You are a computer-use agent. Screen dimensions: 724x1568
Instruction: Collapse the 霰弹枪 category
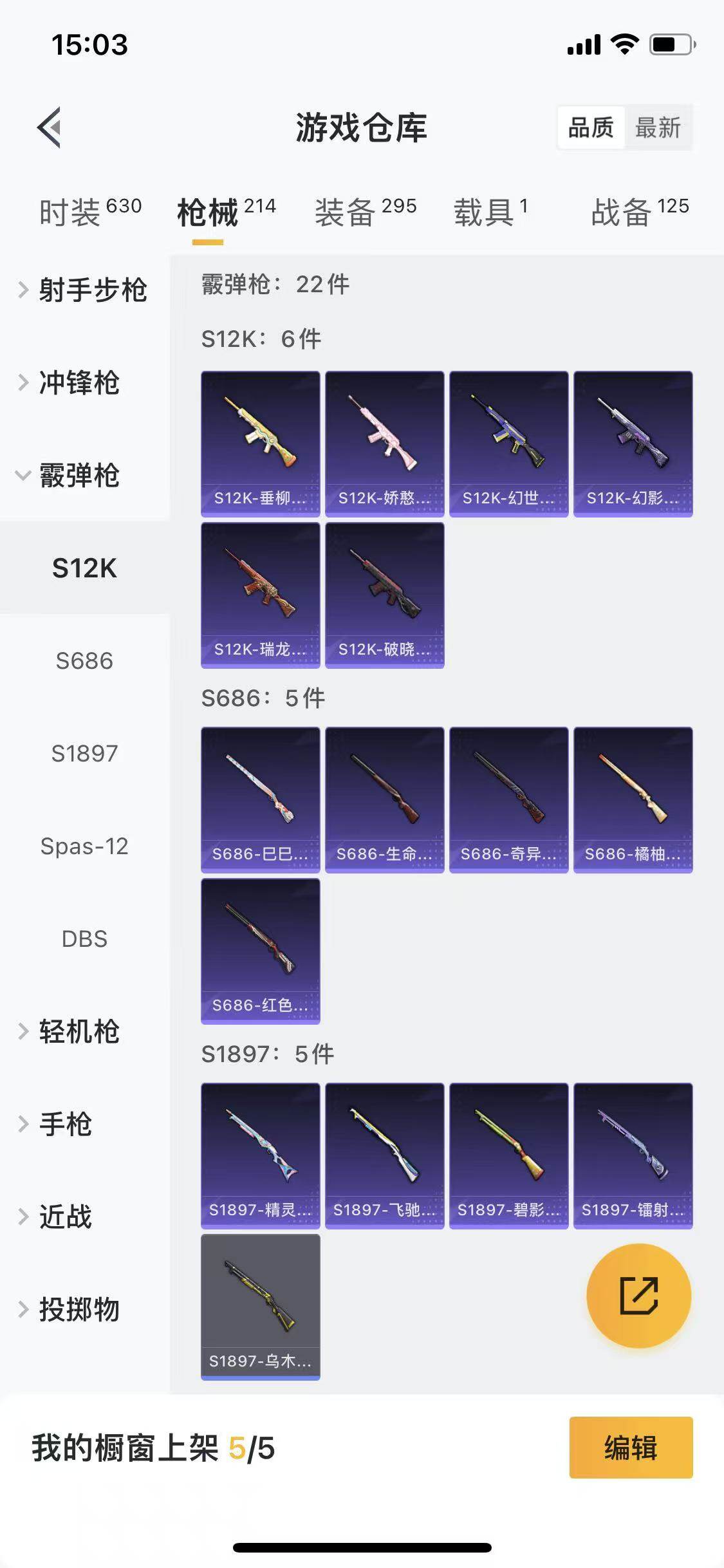point(79,476)
